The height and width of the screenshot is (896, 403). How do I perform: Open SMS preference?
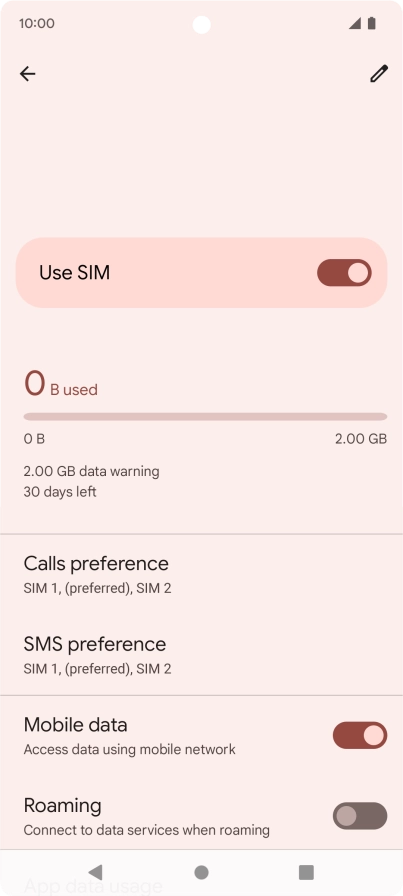tap(201, 655)
